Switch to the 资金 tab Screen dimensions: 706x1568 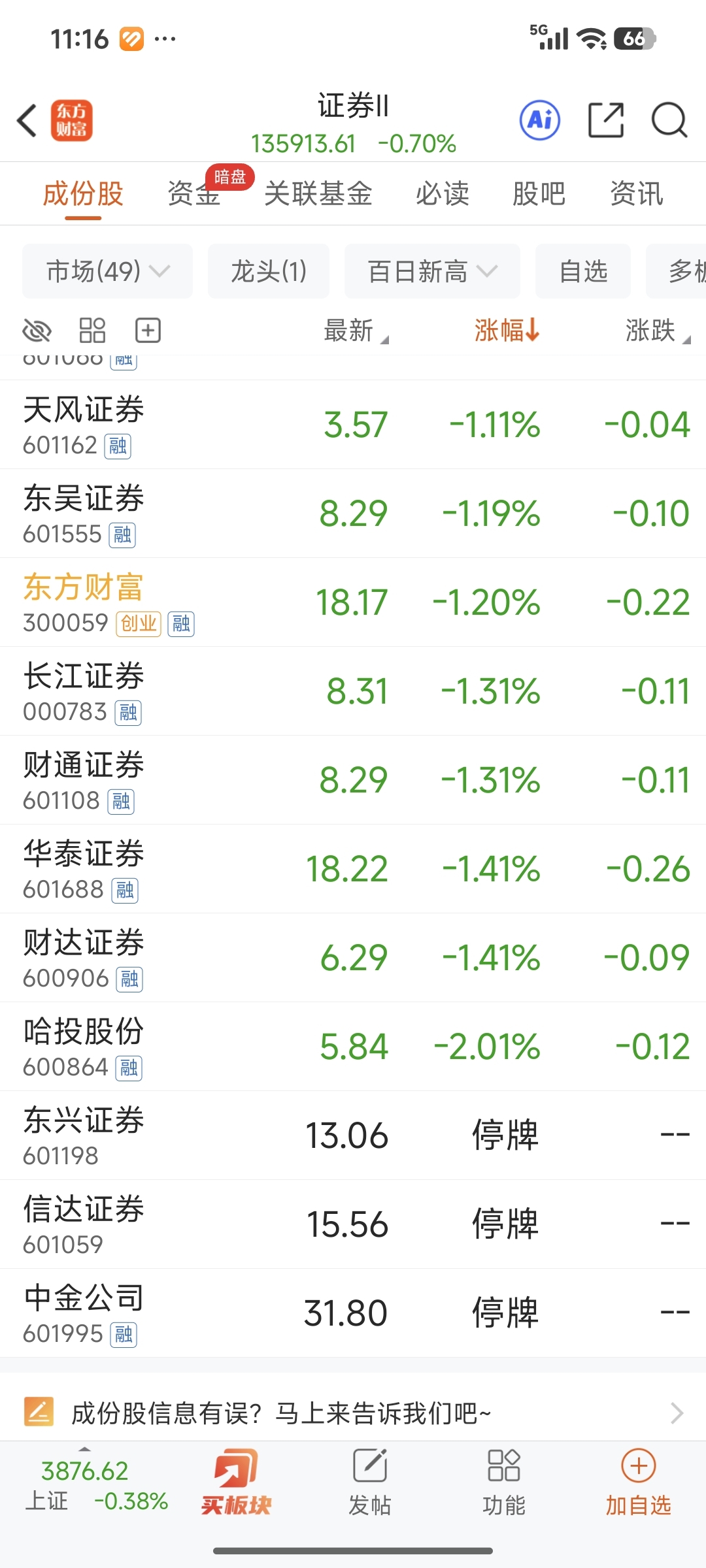click(194, 194)
